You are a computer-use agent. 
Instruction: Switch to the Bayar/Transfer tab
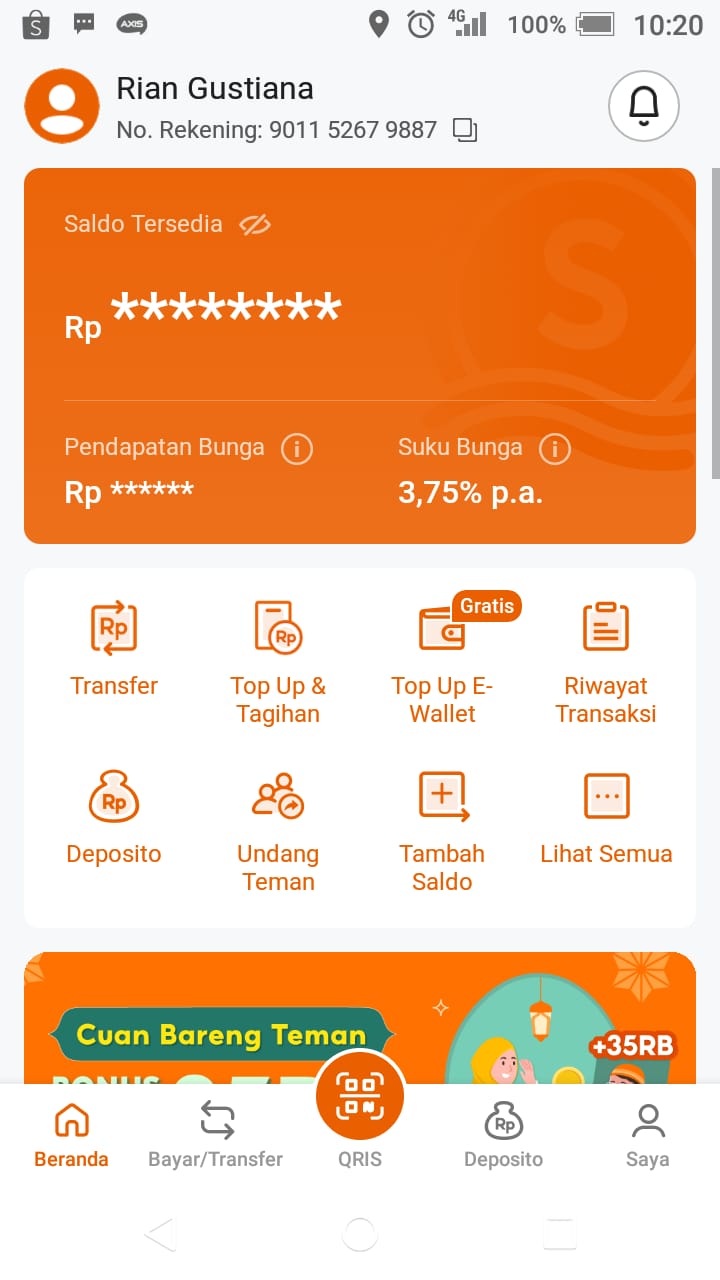coord(216,1135)
